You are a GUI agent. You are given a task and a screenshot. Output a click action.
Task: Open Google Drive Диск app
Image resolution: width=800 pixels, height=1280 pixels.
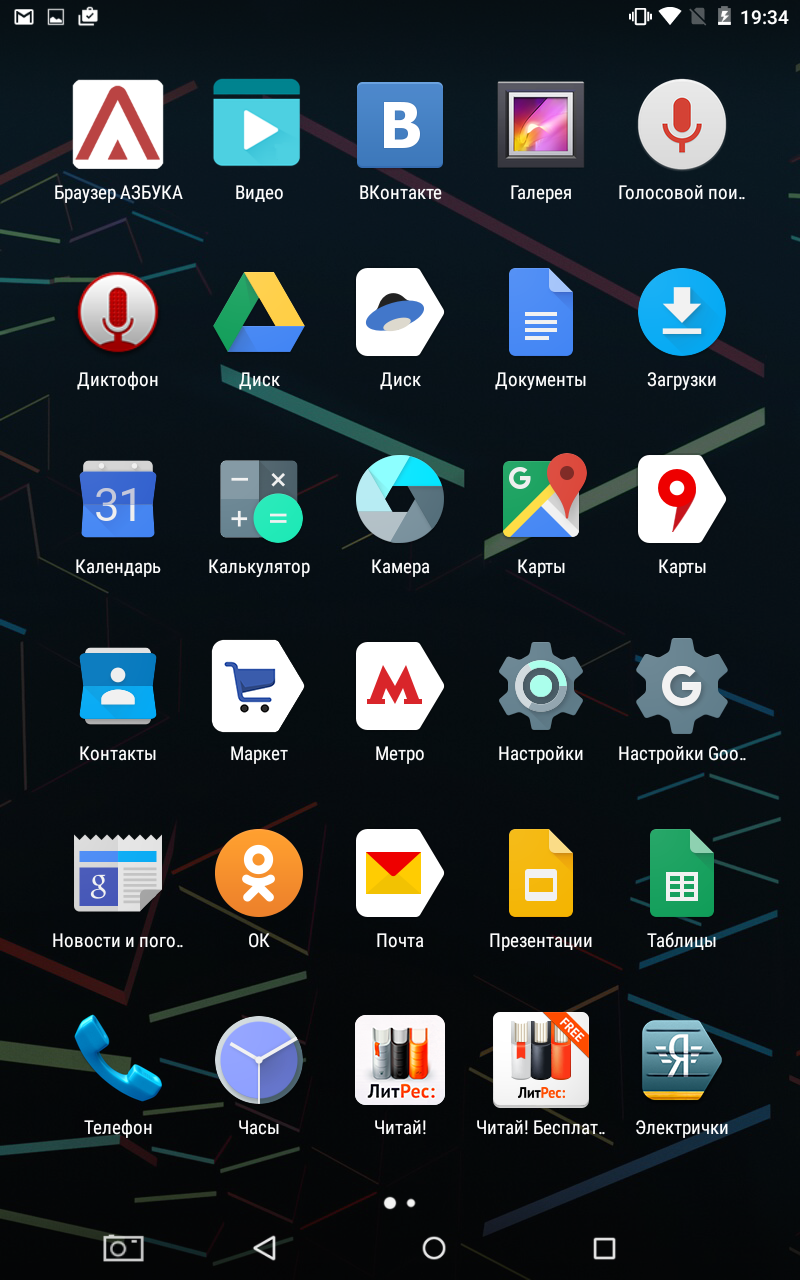pyautogui.click(x=259, y=312)
